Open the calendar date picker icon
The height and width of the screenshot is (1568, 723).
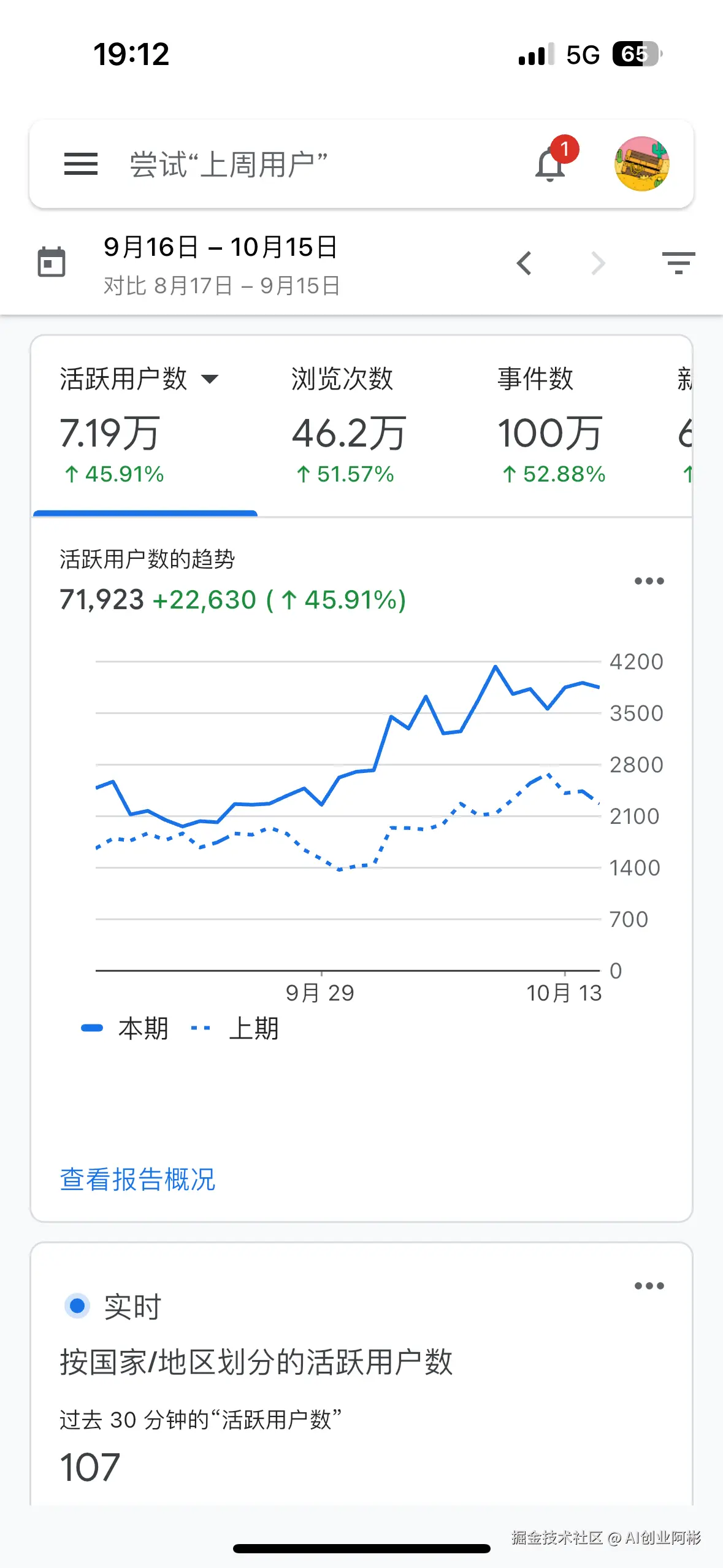(x=52, y=263)
